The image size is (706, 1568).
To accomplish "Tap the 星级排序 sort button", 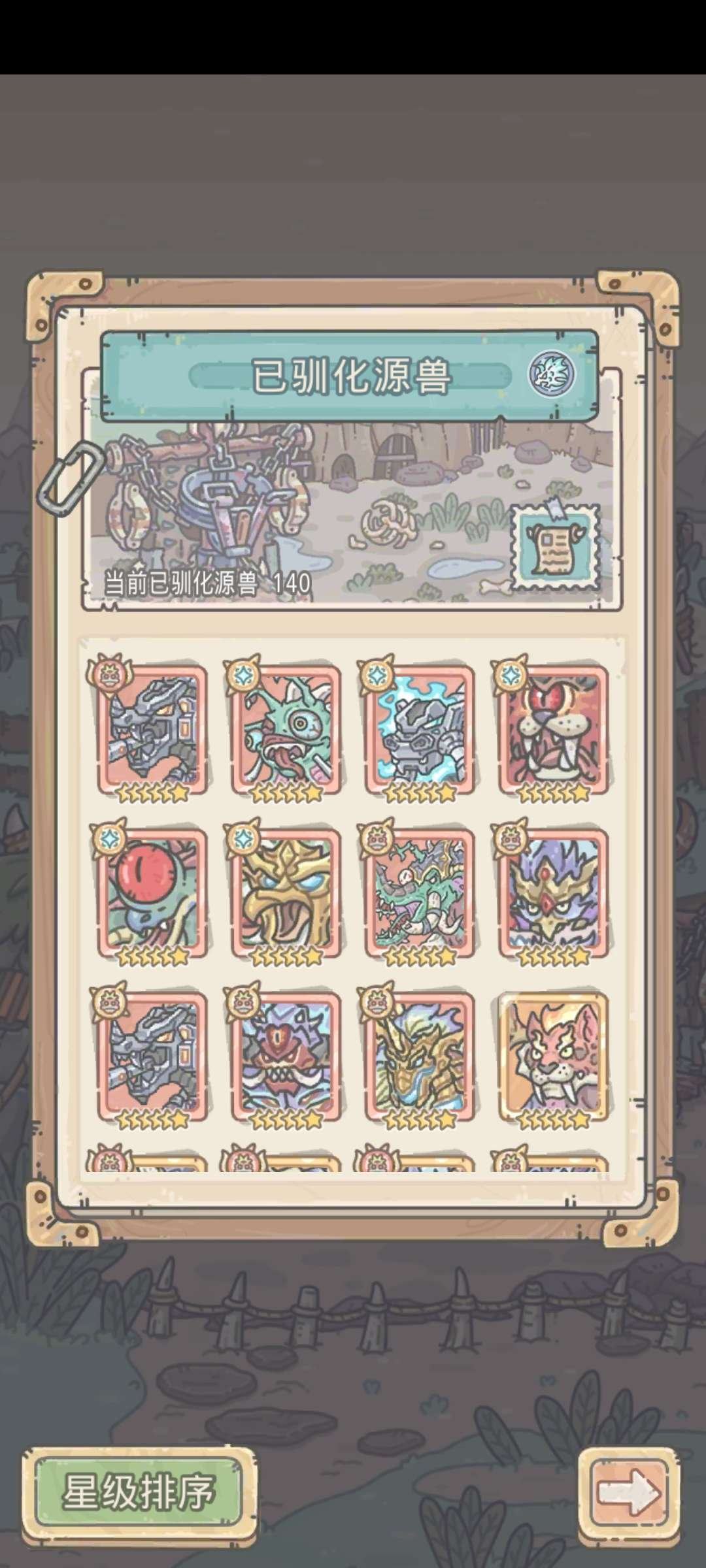I will [x=139, y=1492].
